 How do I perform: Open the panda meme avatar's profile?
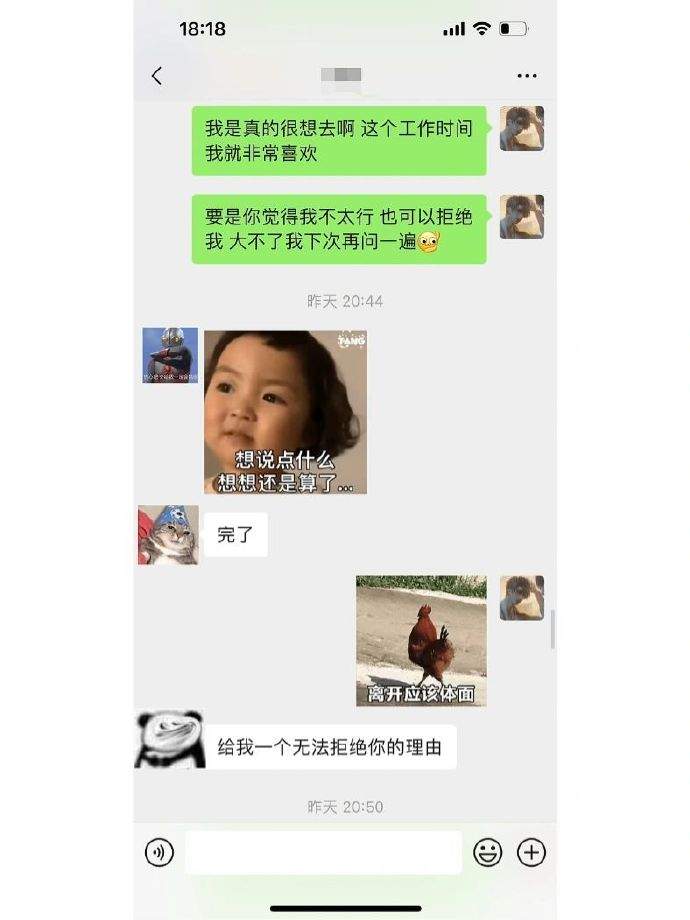tap(170, 740)
